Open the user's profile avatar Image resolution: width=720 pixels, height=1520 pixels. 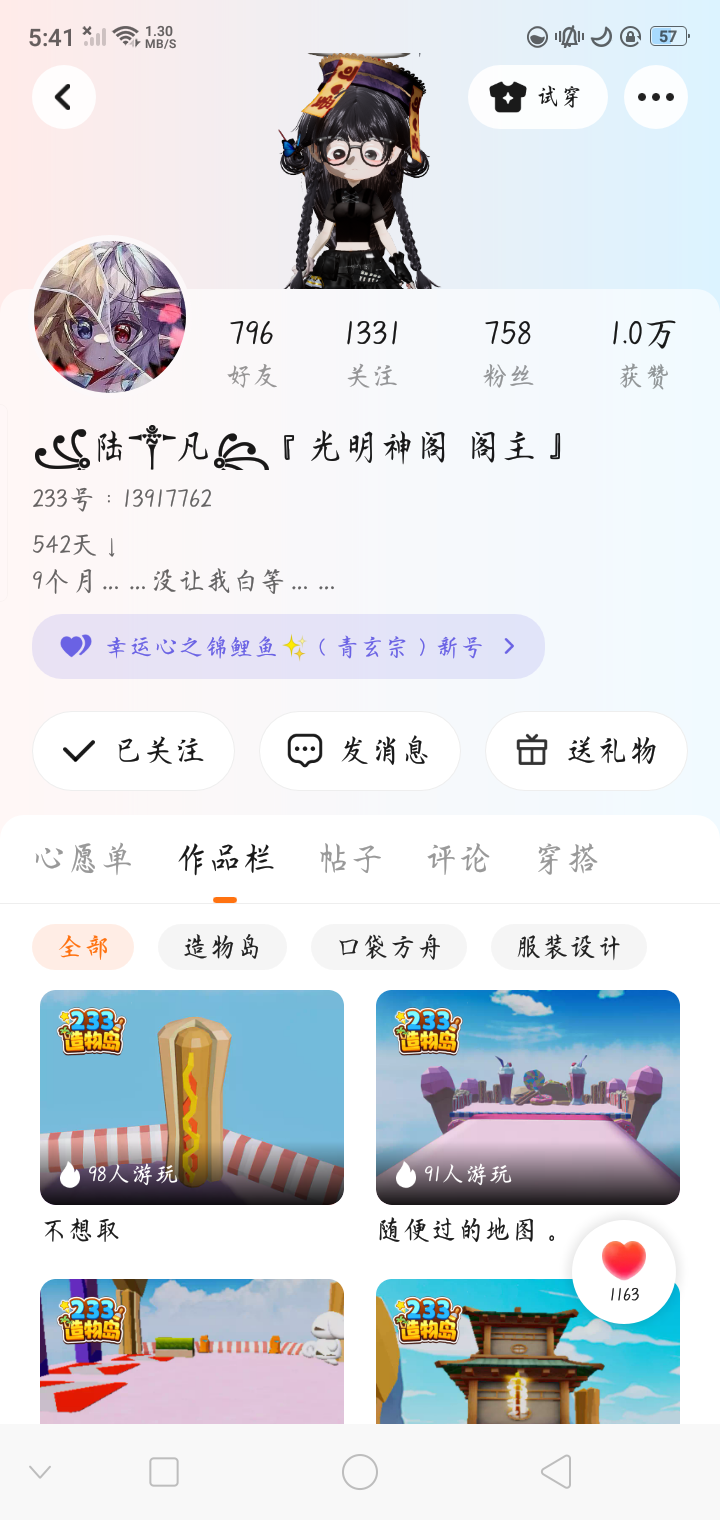[110, 316]
